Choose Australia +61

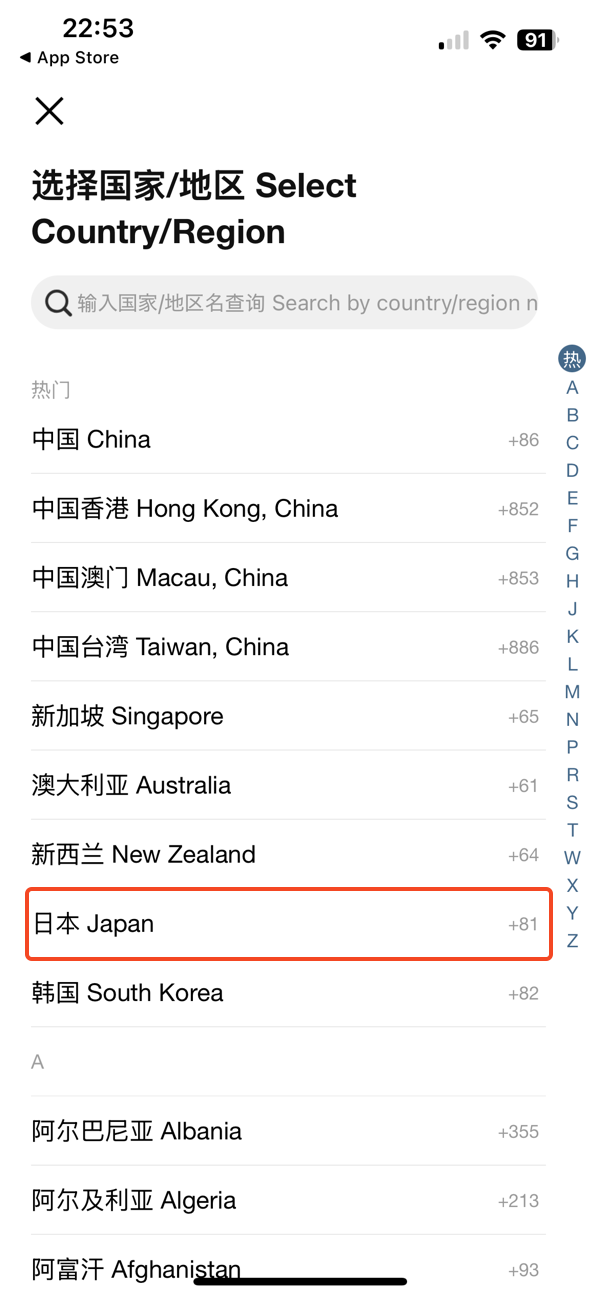point(288,785)
